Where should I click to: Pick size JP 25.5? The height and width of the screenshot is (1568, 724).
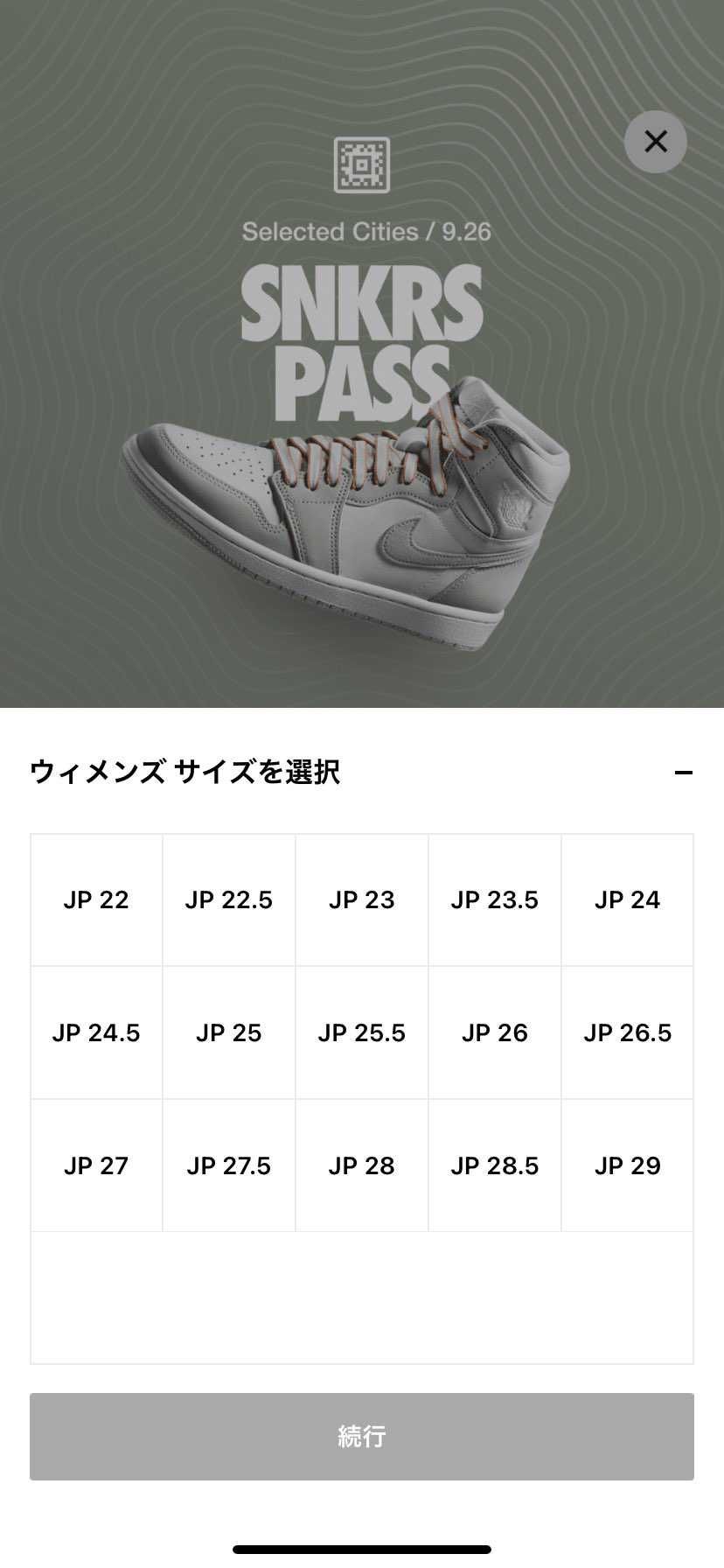pyautogui.click(x=362, y=1032)
